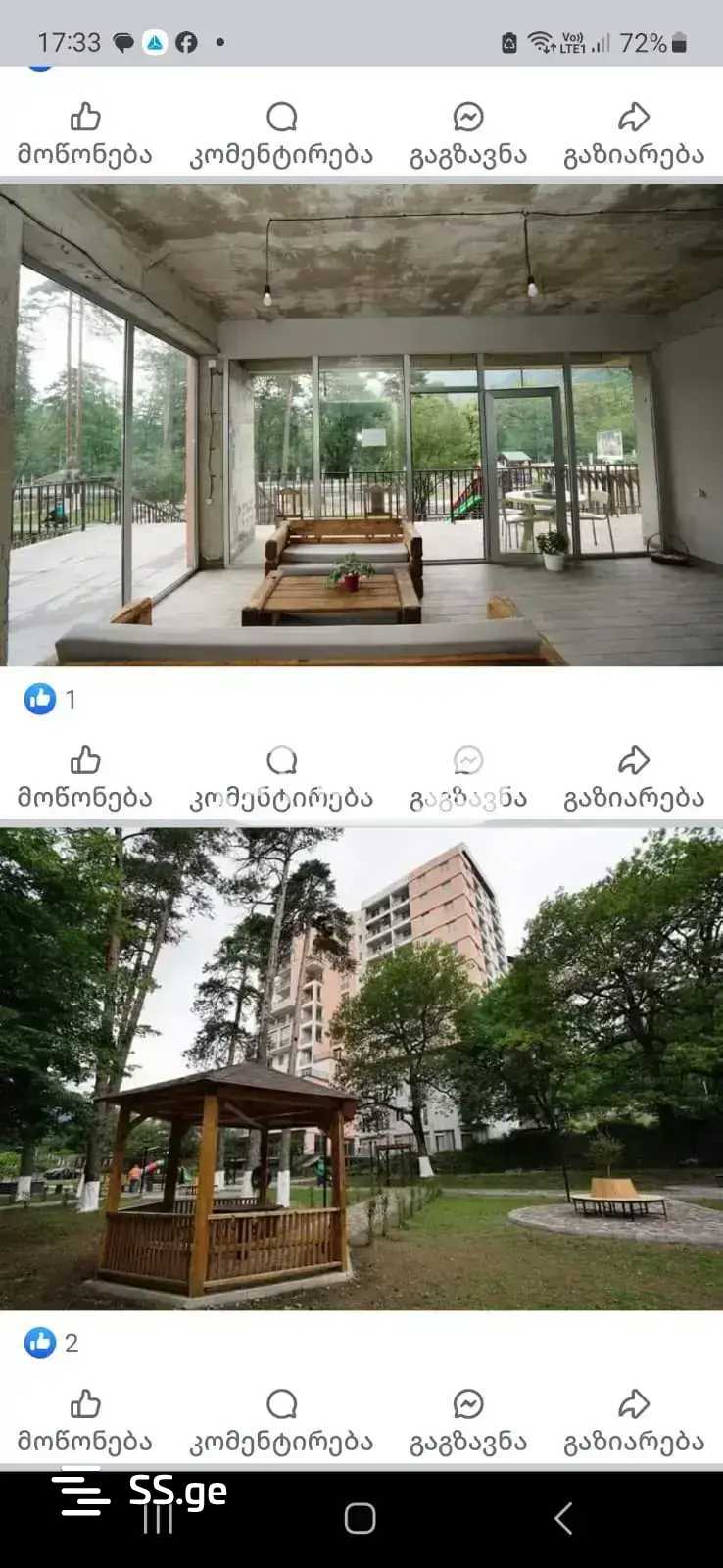Share the gazebo park photo
This screenshot has height=1568, width=723.
[634, 1420]
